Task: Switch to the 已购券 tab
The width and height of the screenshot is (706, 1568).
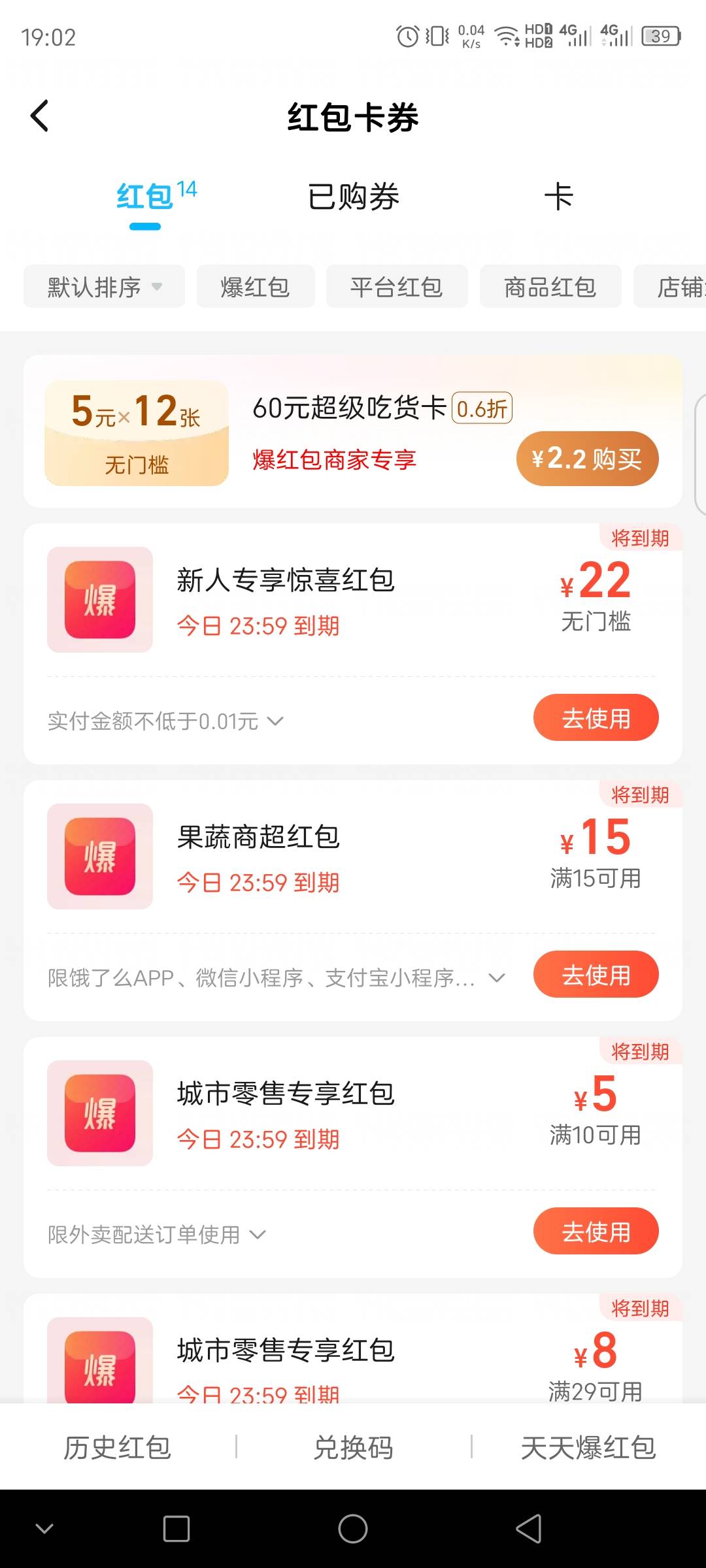Action: (353, 197)
